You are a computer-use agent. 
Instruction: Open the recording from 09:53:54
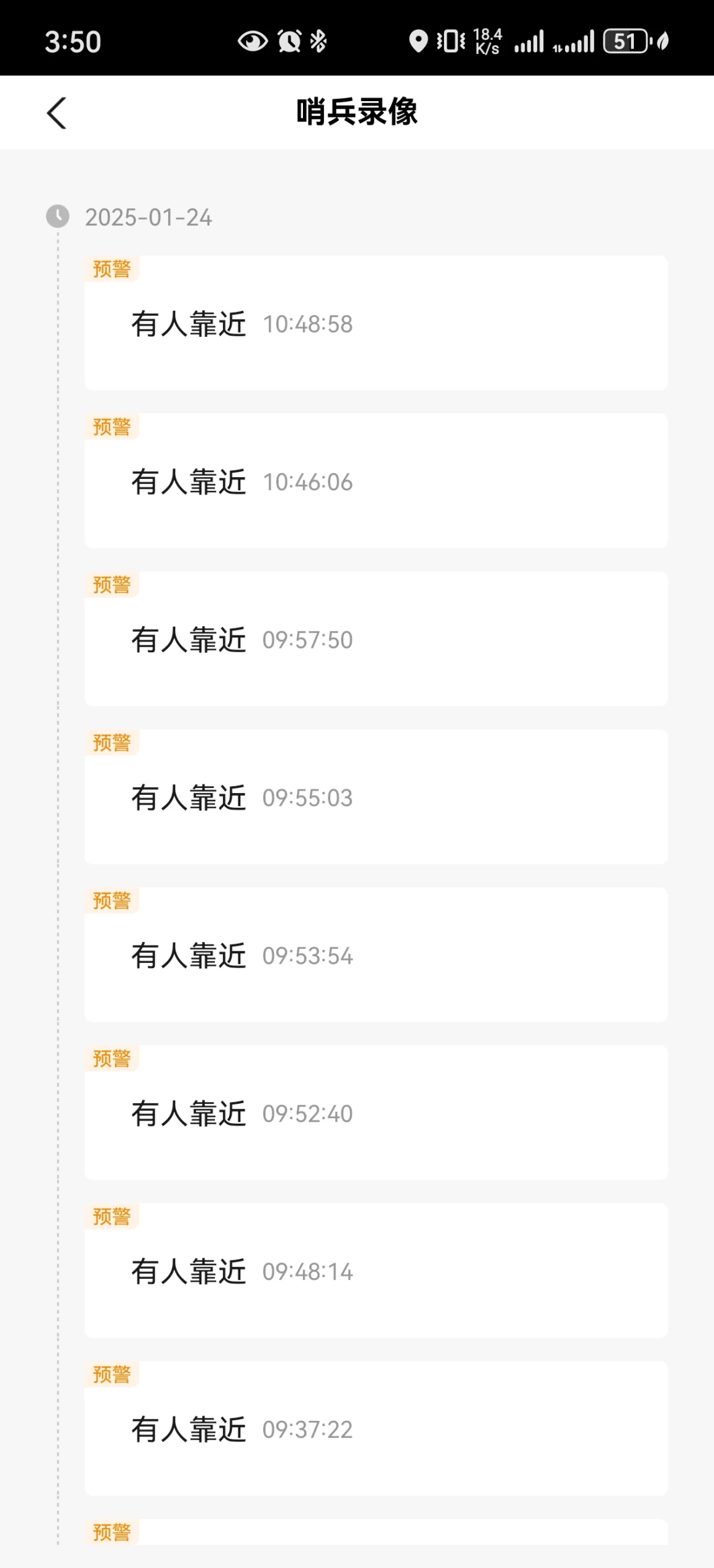coord(376,955)
